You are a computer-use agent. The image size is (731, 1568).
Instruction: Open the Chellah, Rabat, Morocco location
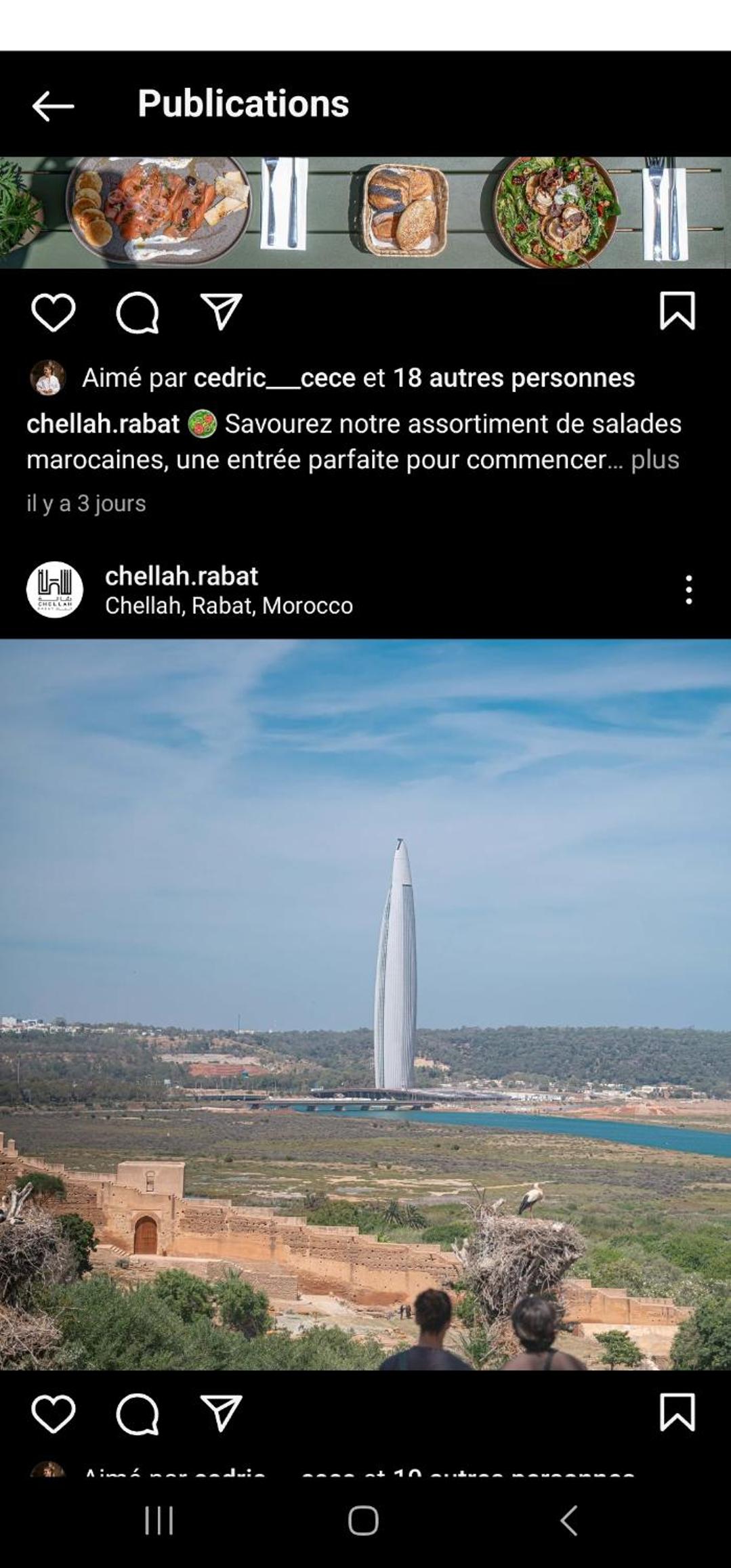tap(229, 605)
